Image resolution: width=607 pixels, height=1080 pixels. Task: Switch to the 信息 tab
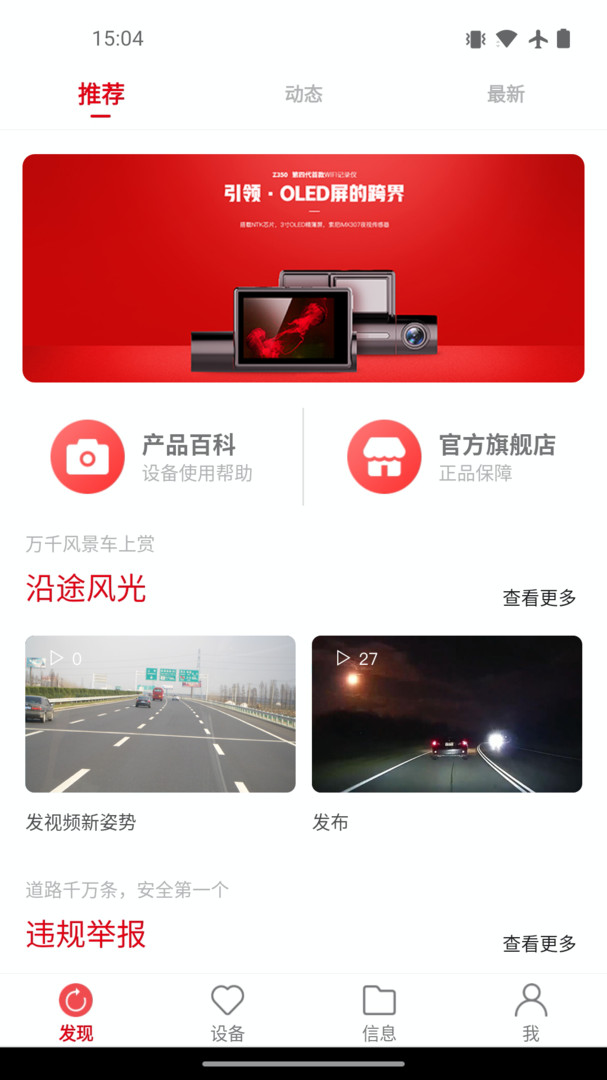tap(379, 1012)
